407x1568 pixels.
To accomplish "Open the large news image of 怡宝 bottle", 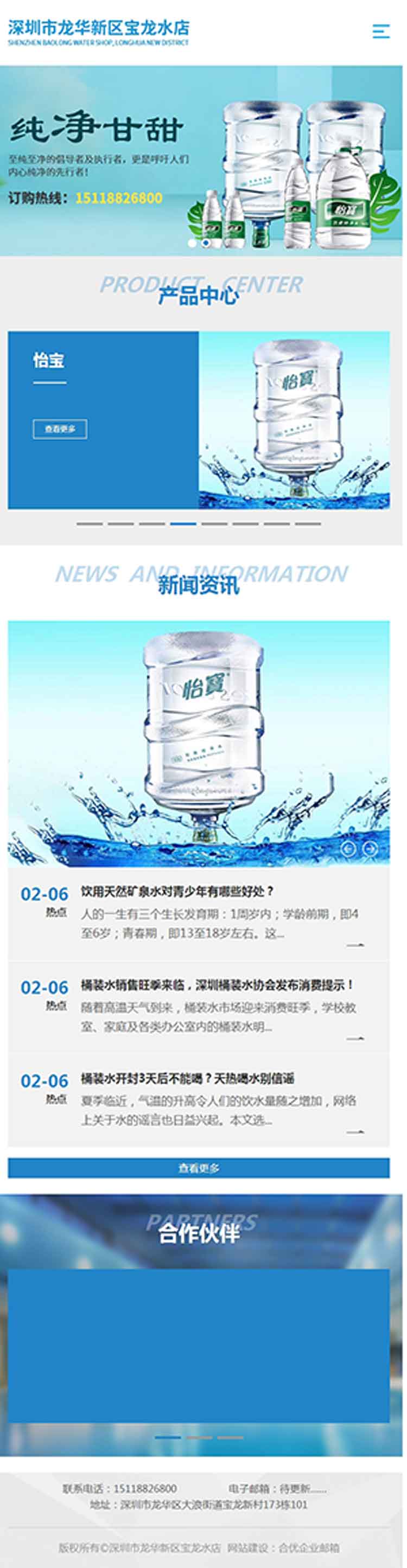I will 199,743.
